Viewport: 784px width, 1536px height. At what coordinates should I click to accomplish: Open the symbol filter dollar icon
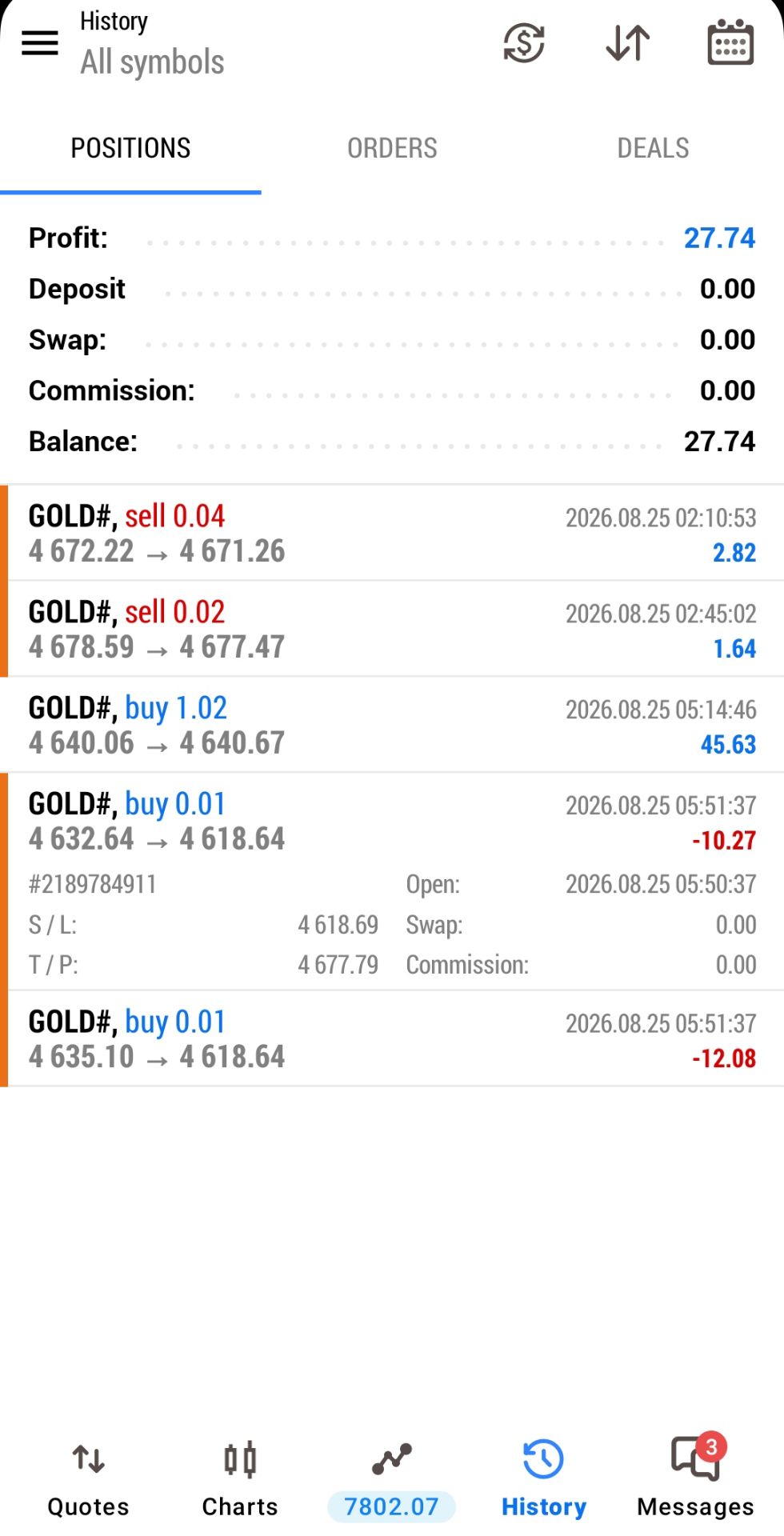pyautogui.click(x=524, y=42)
